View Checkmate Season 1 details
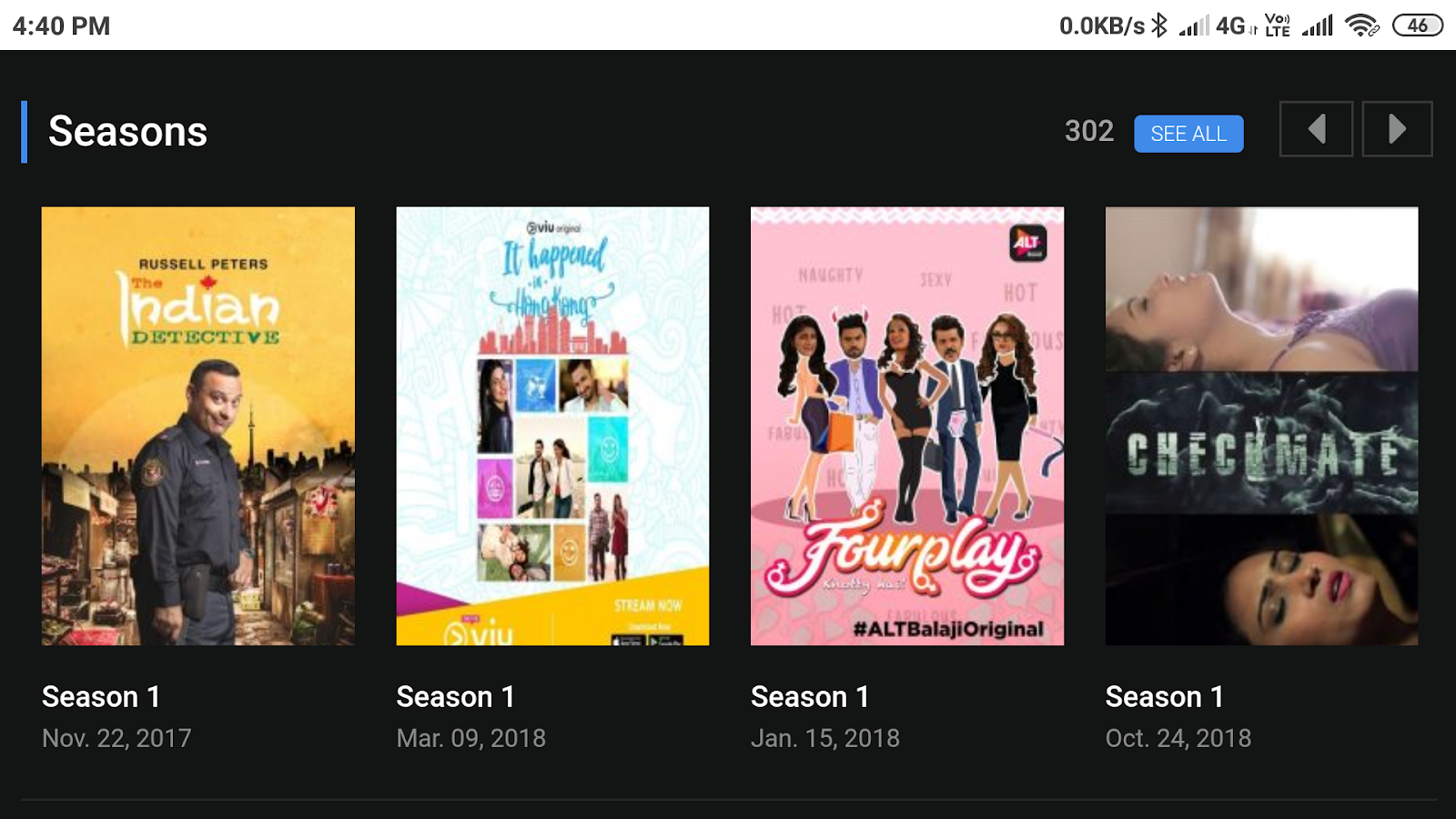The width and height of the screenshot is (1456, 819). [1261, 426]
